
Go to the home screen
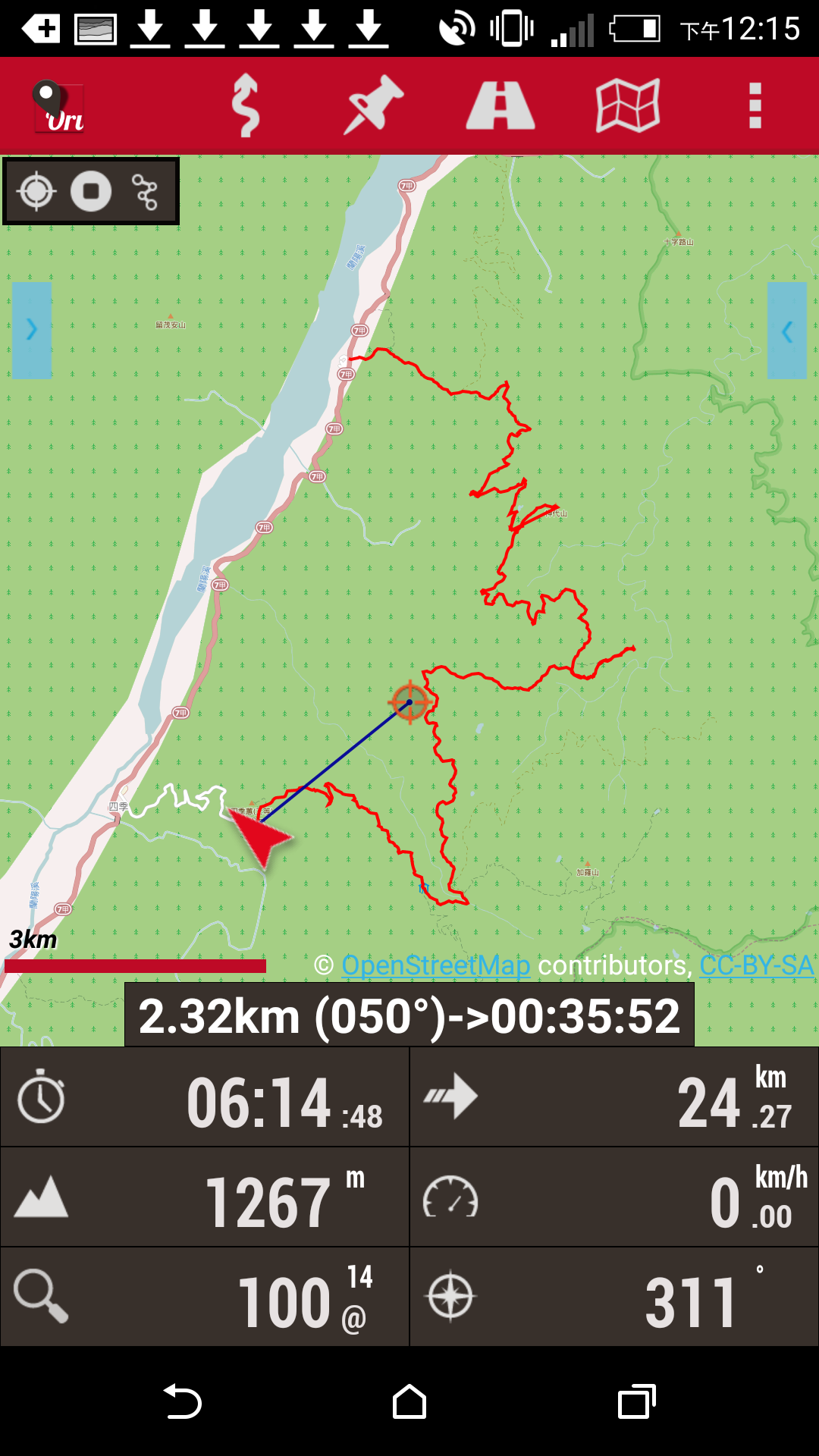[x=409, y=1401]
